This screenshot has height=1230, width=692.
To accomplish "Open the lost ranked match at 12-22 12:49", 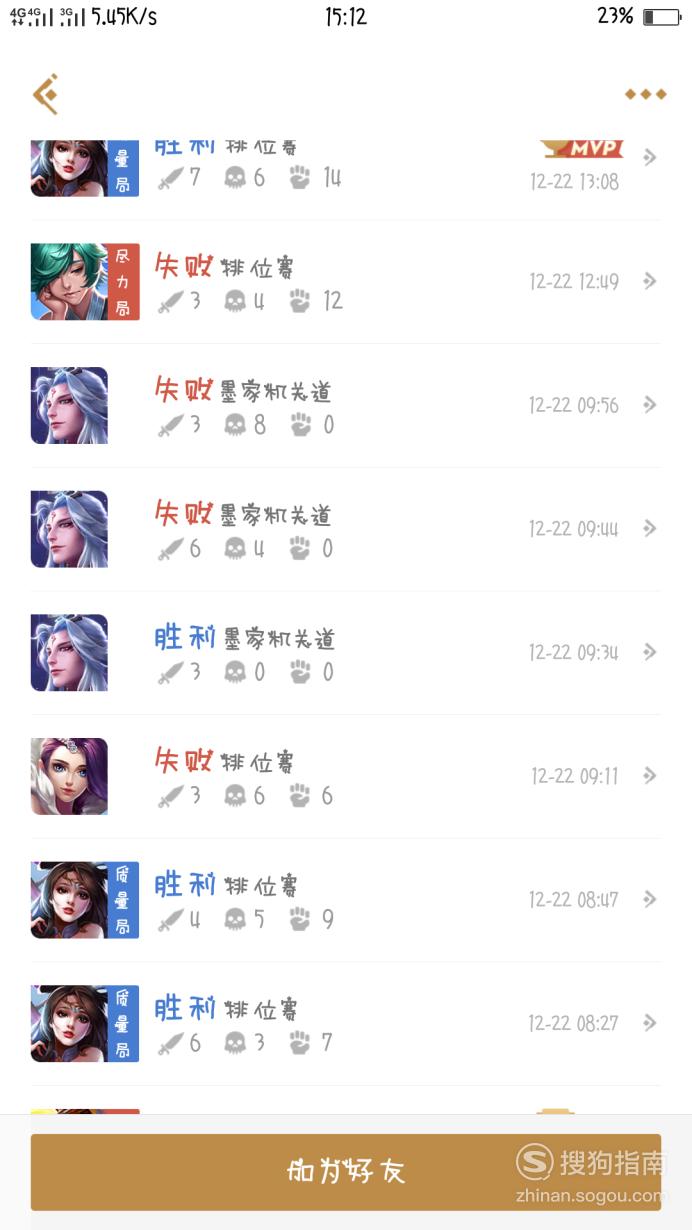I will 345,282.
